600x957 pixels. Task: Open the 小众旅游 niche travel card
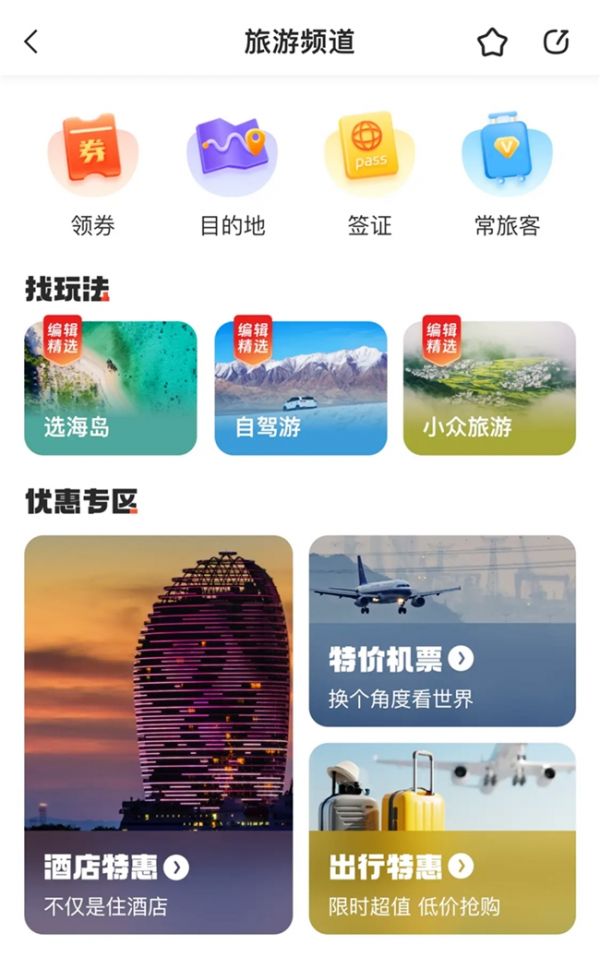coord(489,388)
